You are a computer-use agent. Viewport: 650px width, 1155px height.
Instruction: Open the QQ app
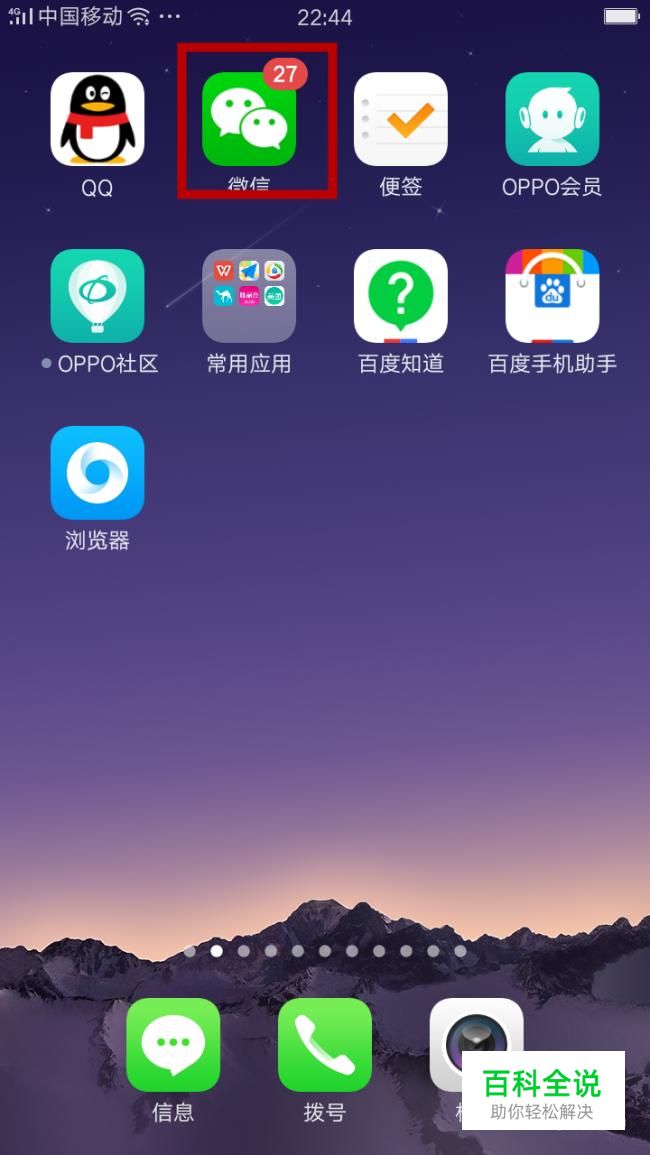tap(97, 119)
